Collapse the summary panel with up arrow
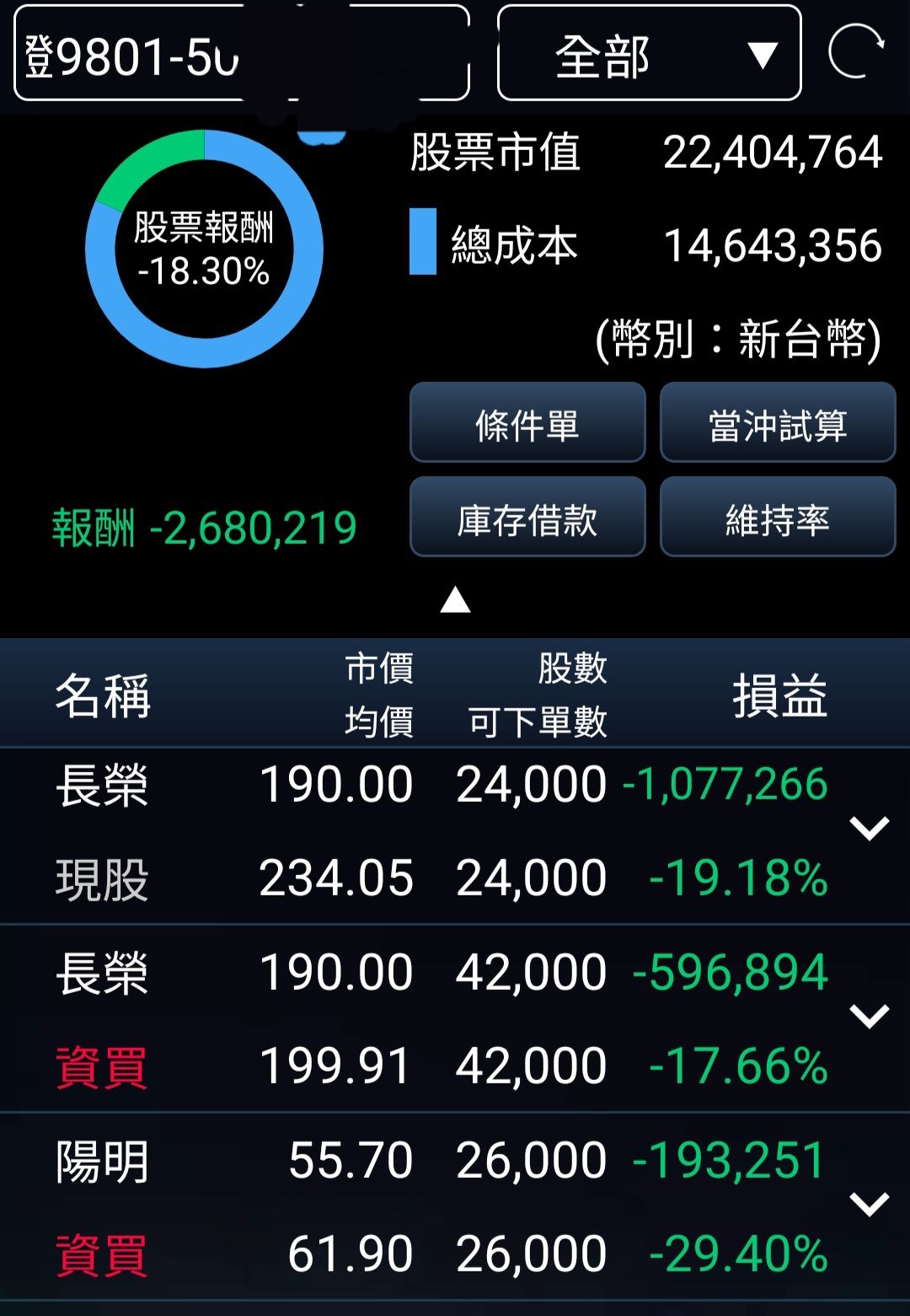The image size is (910, 1316). coord(455,600)
